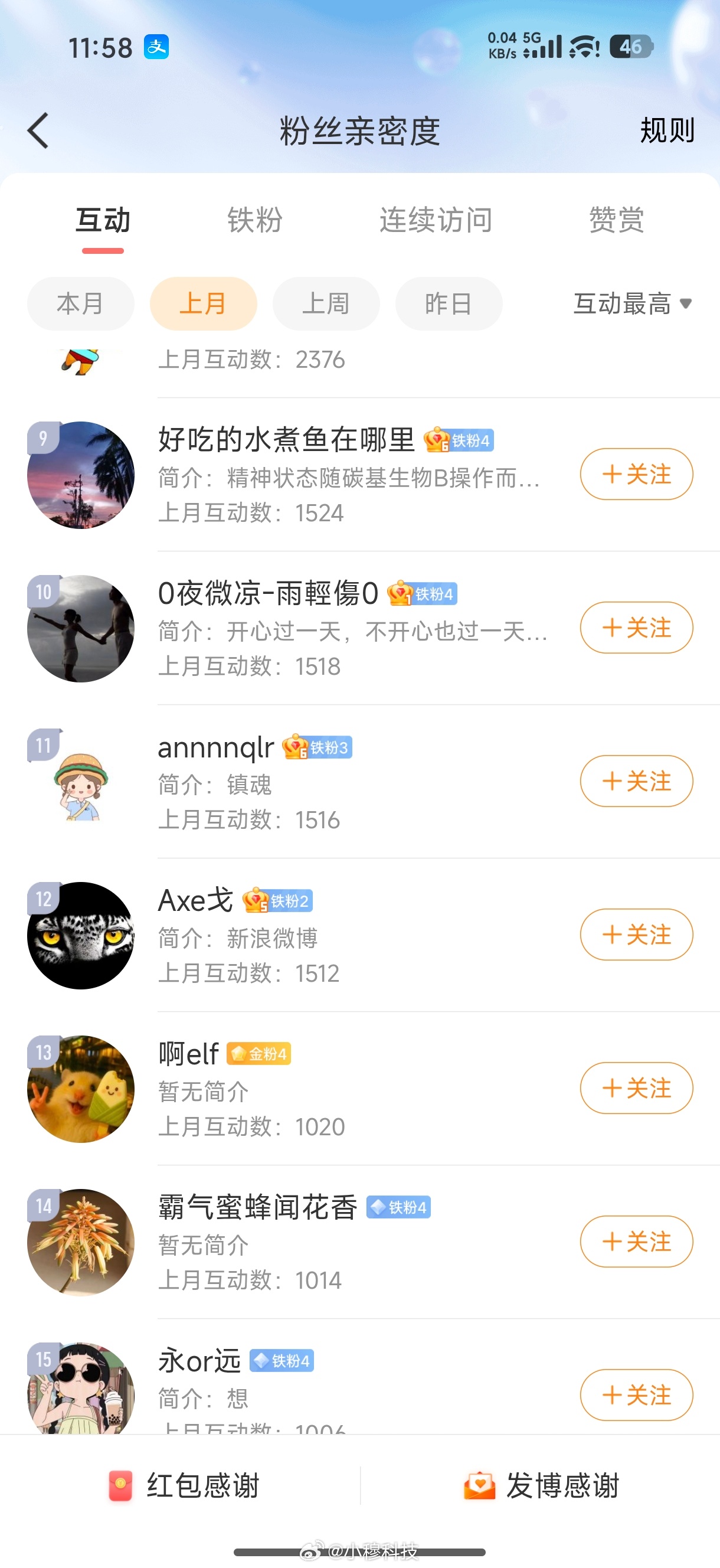Click the 关注 button for 永or远
The width and height of the screenshot is (720, 1568).
(636, 1396)
